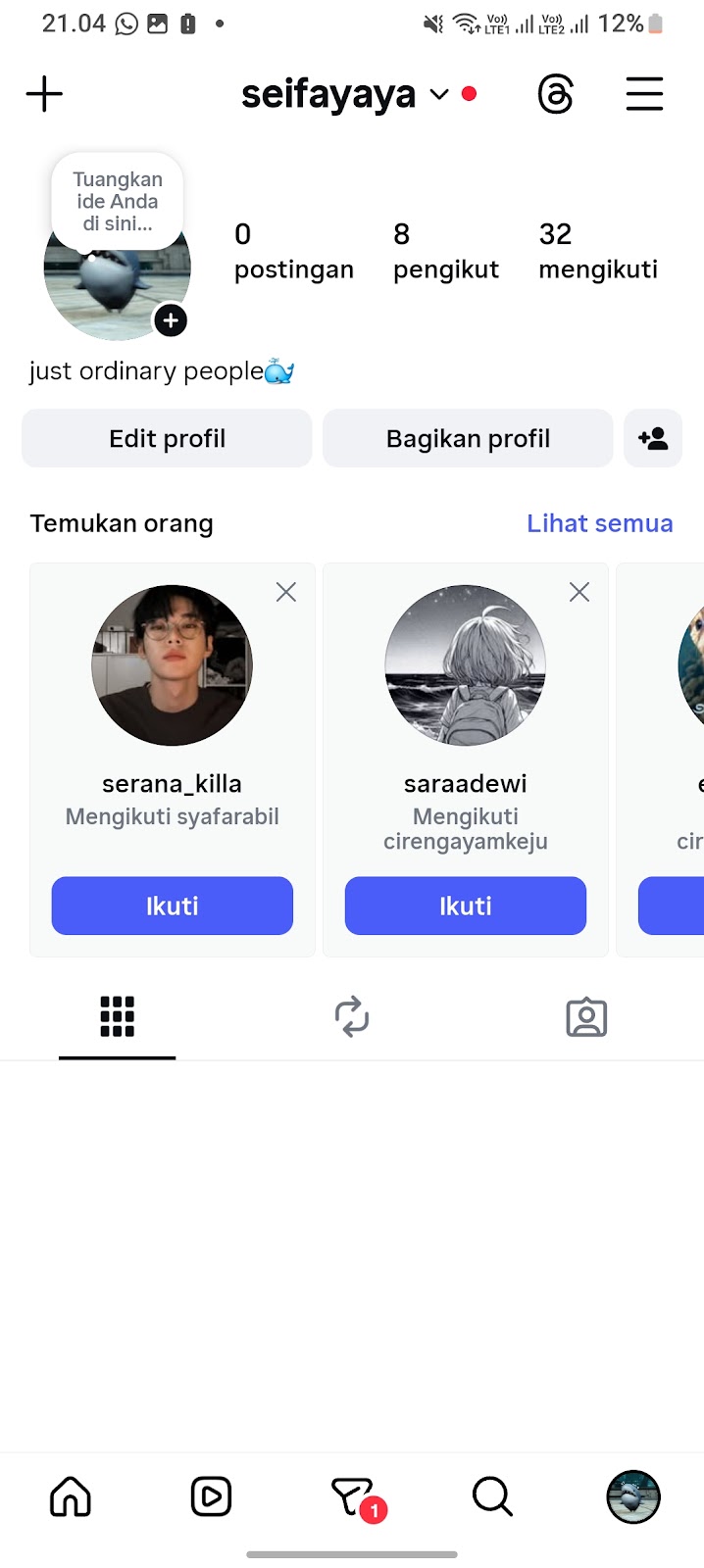
Task: Follow saraadewi with Ikuti
Action: 465,906
